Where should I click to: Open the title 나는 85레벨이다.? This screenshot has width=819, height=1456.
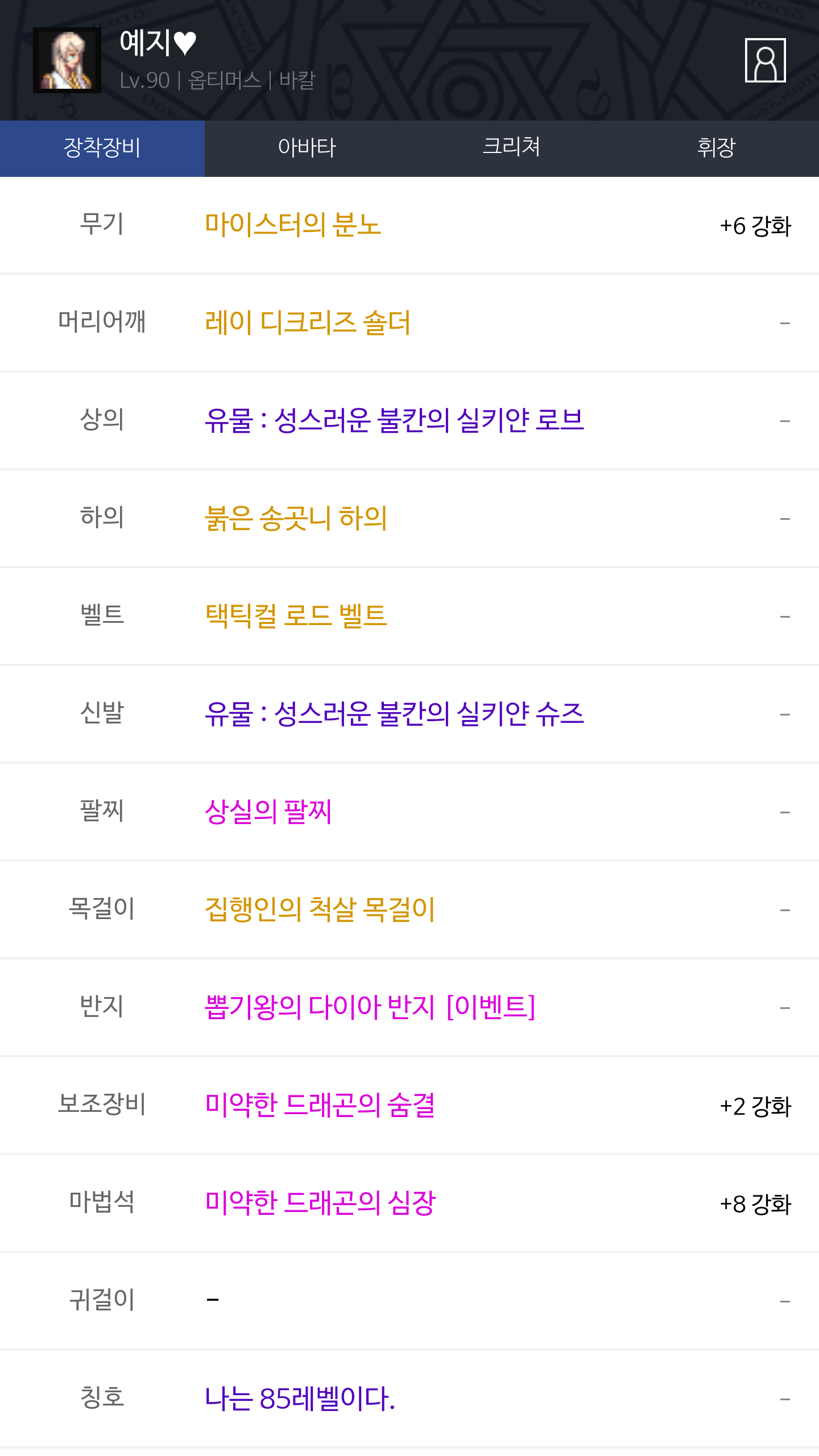300,1399
